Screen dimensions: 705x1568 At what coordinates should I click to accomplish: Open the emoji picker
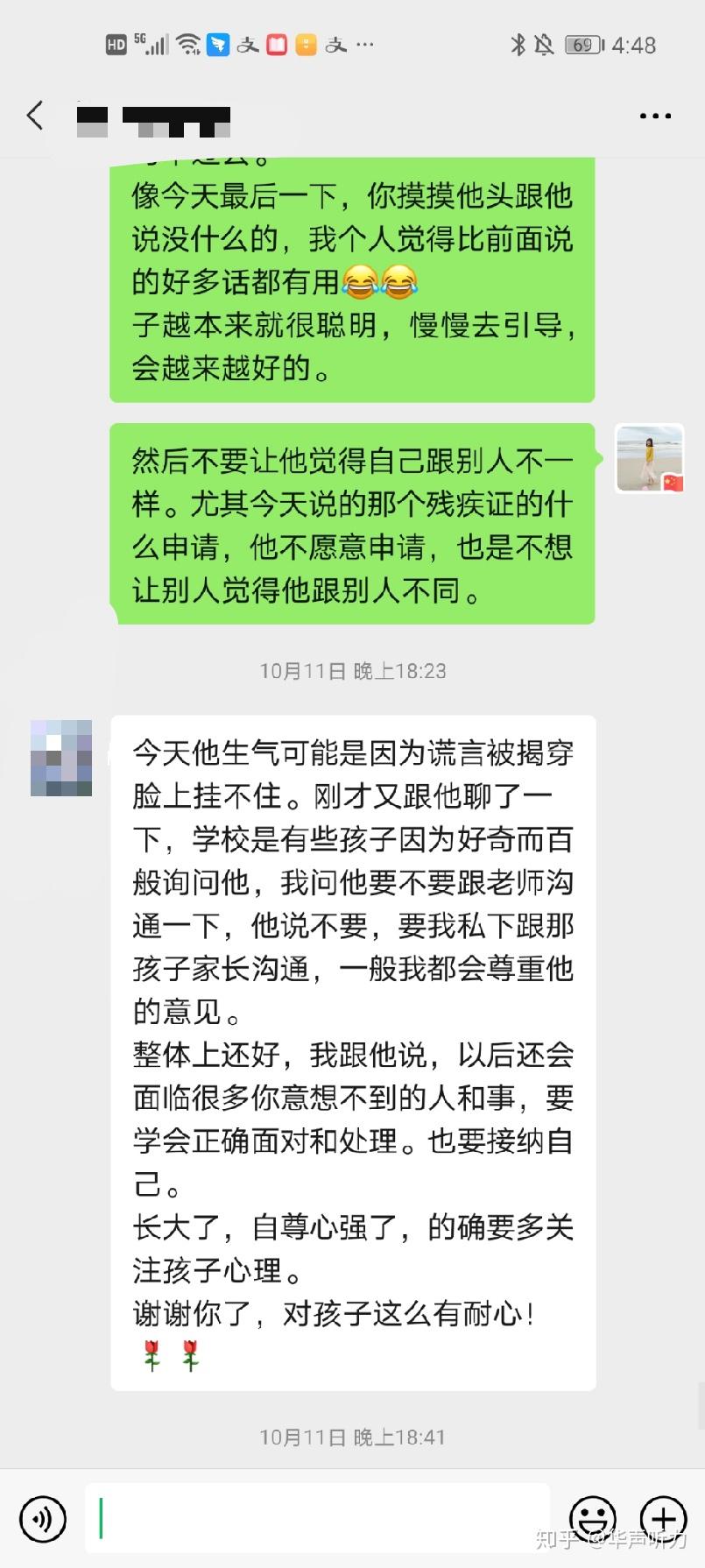click(593, 1518)
